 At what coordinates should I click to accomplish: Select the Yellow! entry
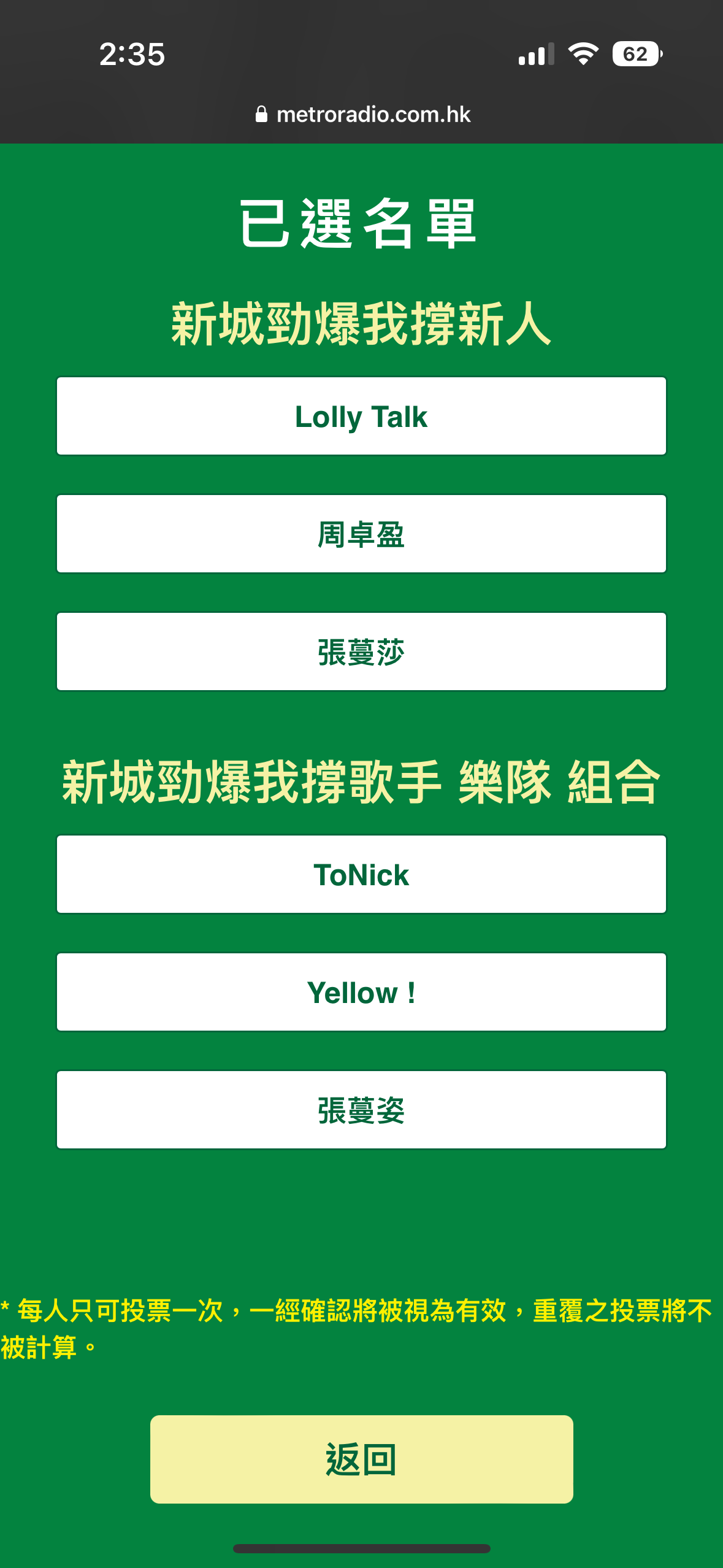(x=361, y=991)
